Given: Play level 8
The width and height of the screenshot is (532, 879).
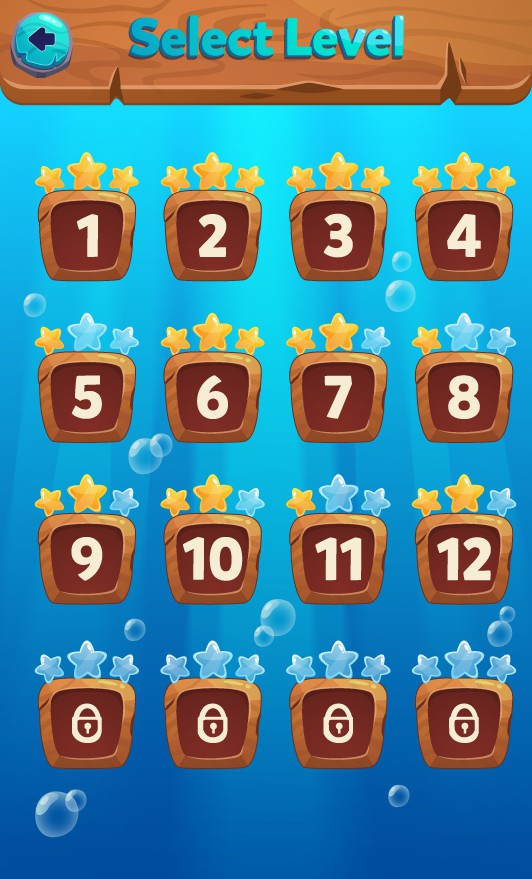Looking at the screenshot, I should coord(464,396).
